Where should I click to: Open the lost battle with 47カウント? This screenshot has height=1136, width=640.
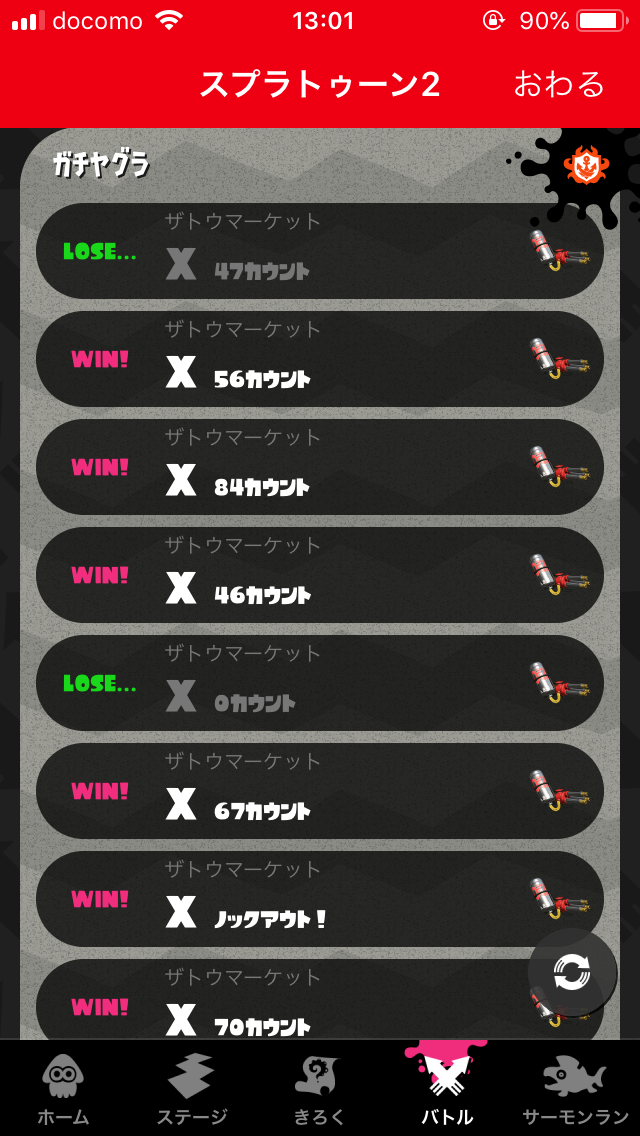pos(320,251)
